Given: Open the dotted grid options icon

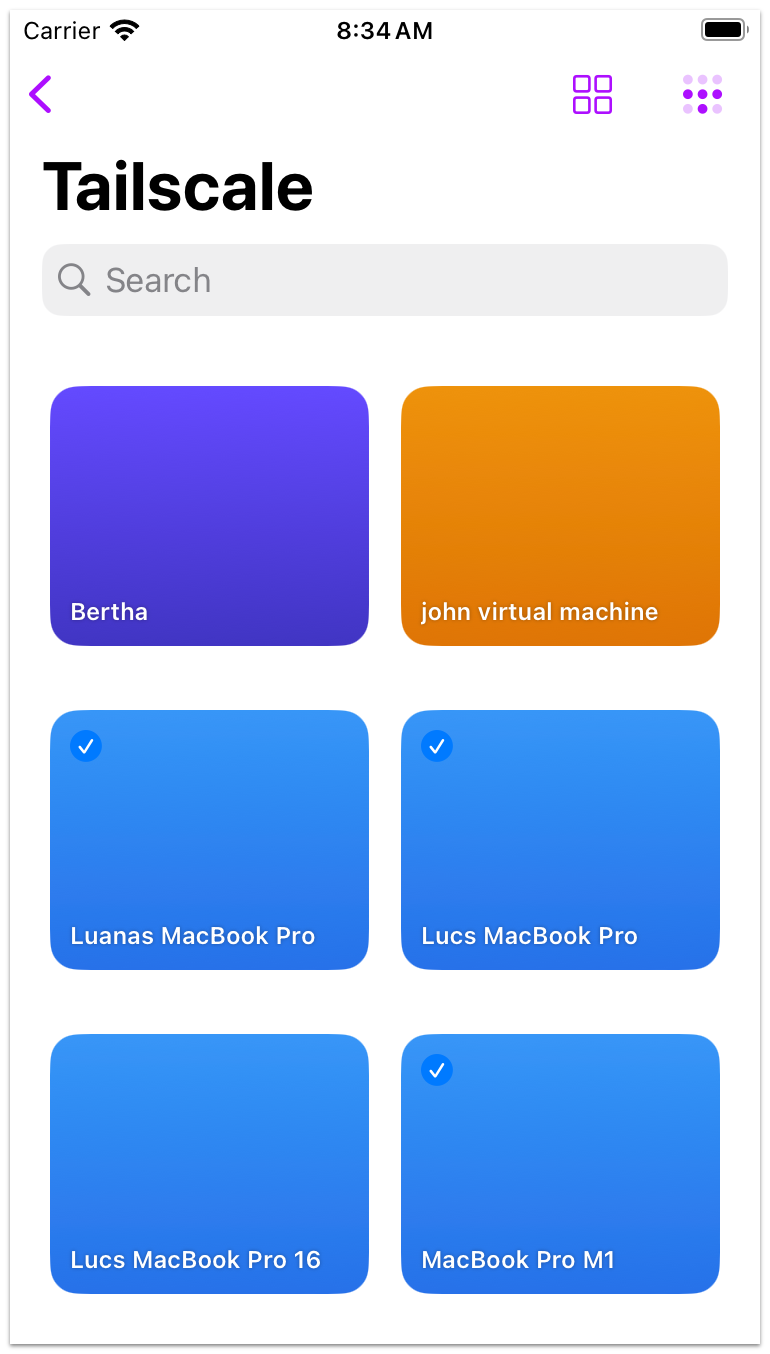Looking at the screenshot, I should click(702, 95).
